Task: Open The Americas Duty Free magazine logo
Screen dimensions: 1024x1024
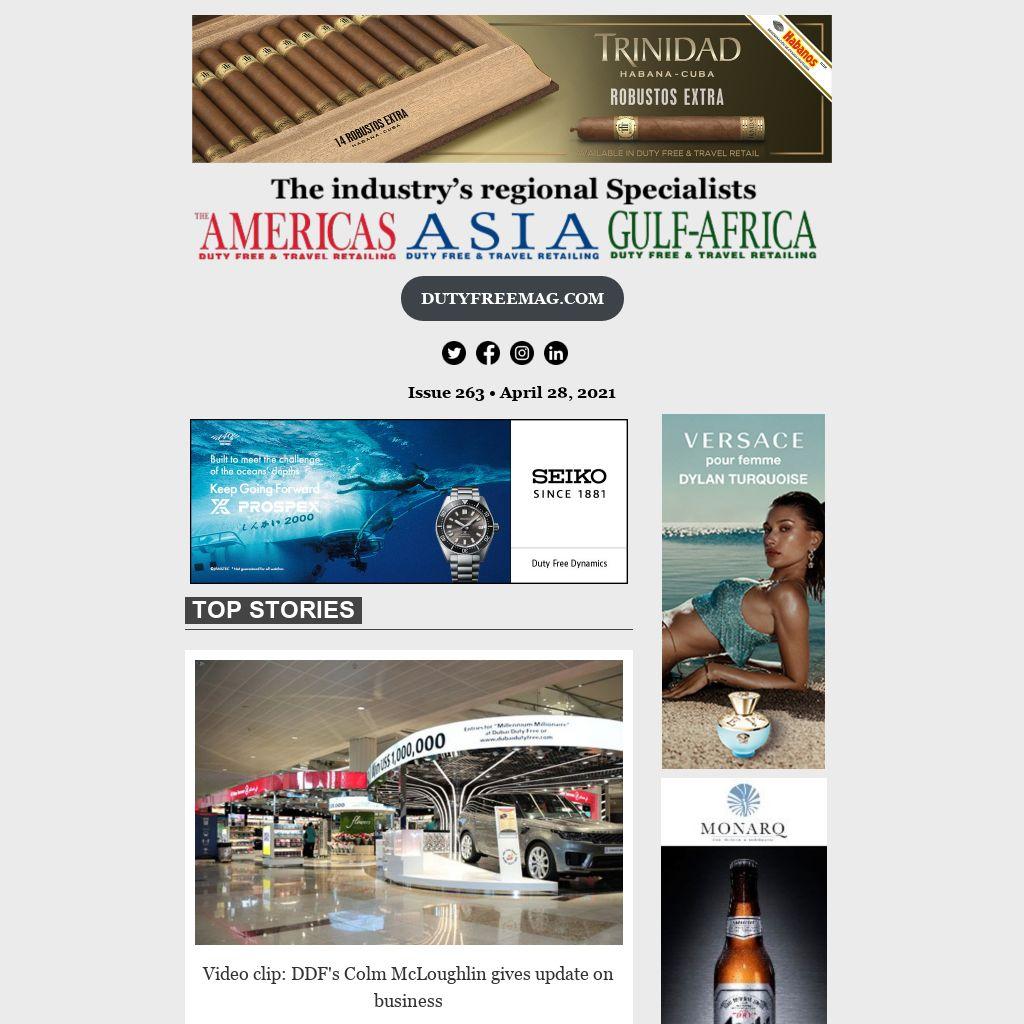Action: (x=296, y=236)
